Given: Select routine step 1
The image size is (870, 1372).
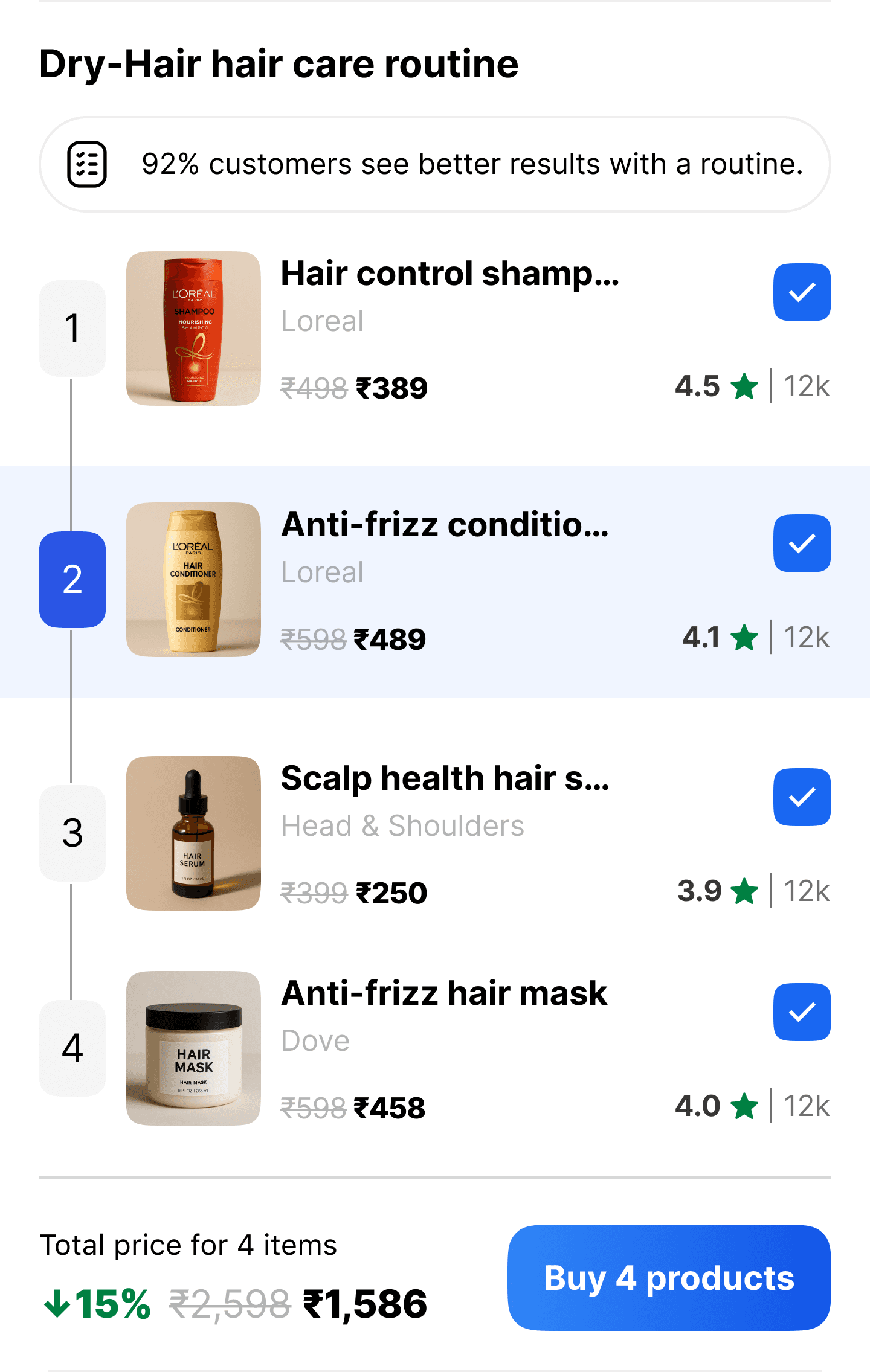Looking at the screenshot, I should 72,329.
